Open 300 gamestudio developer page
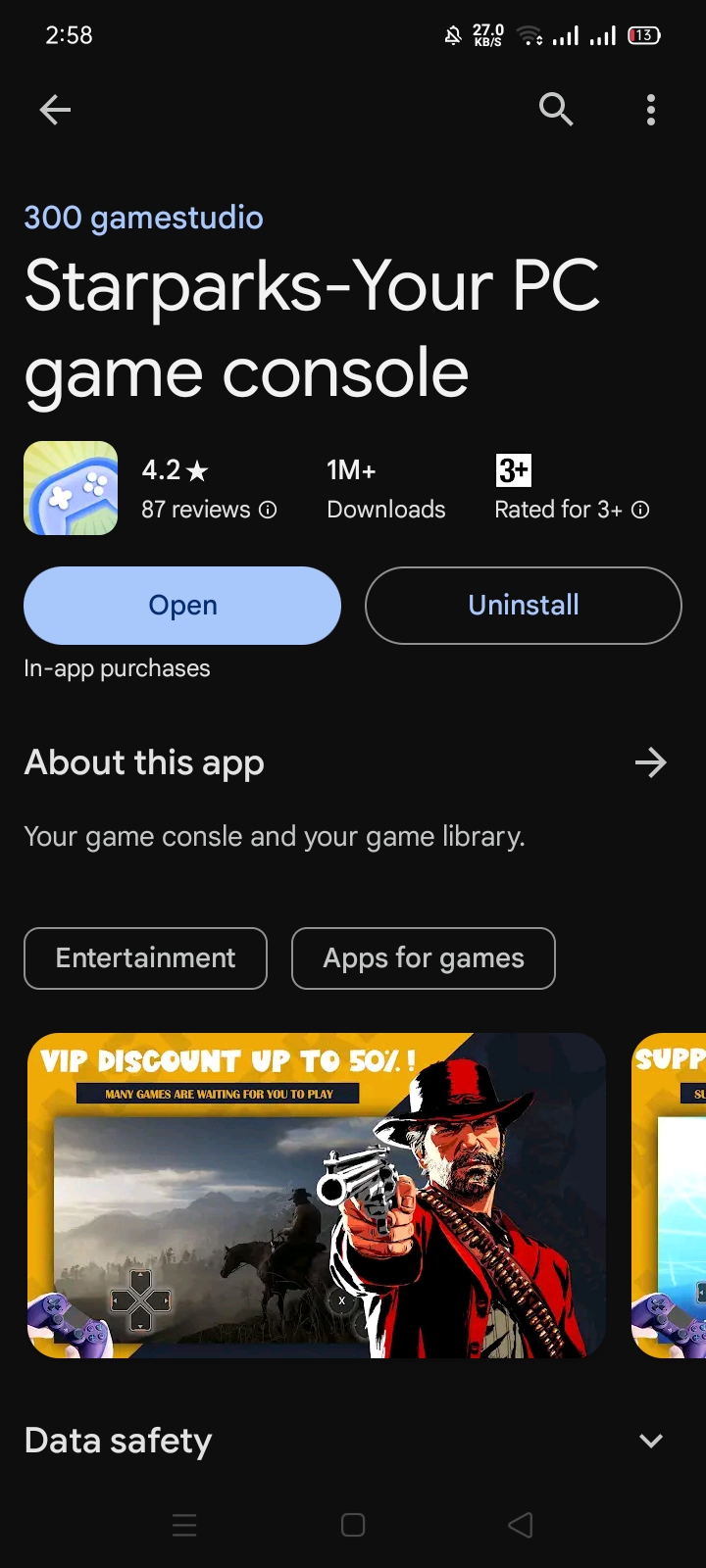This screenshot has width=706, height=1568. click(x=143, y=218)
